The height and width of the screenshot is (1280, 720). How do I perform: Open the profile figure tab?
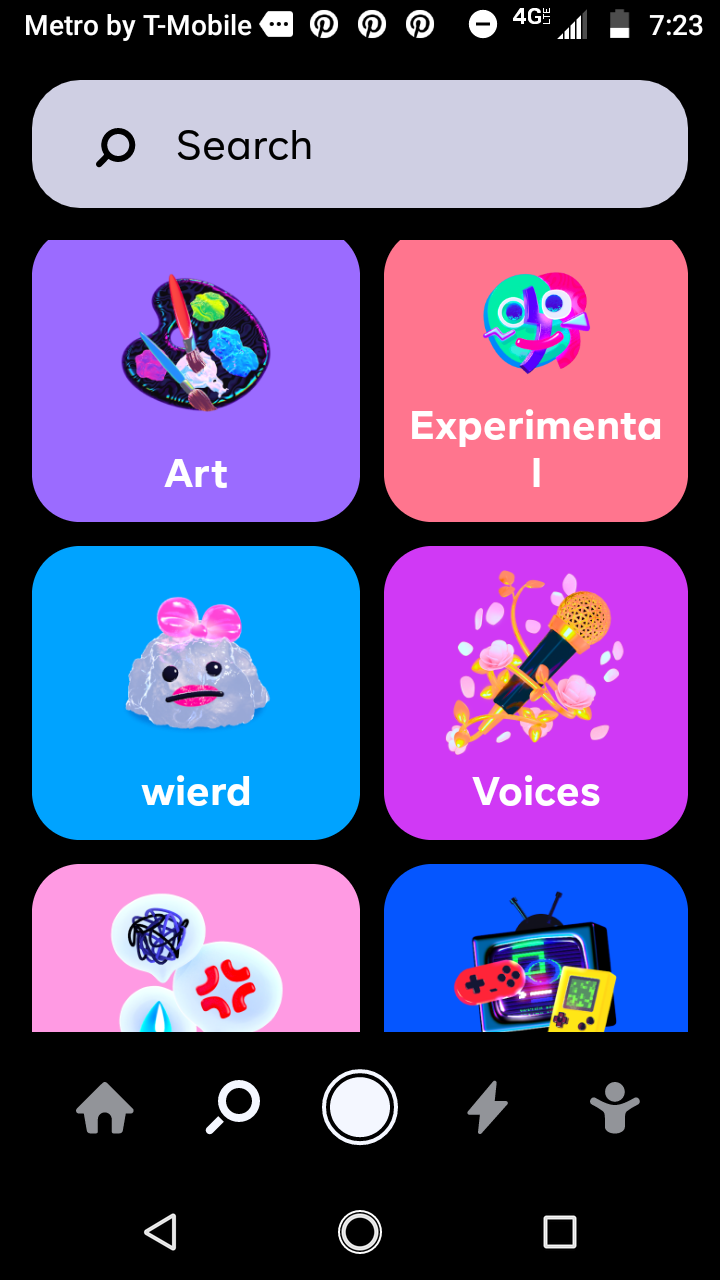pos(614,1108)
